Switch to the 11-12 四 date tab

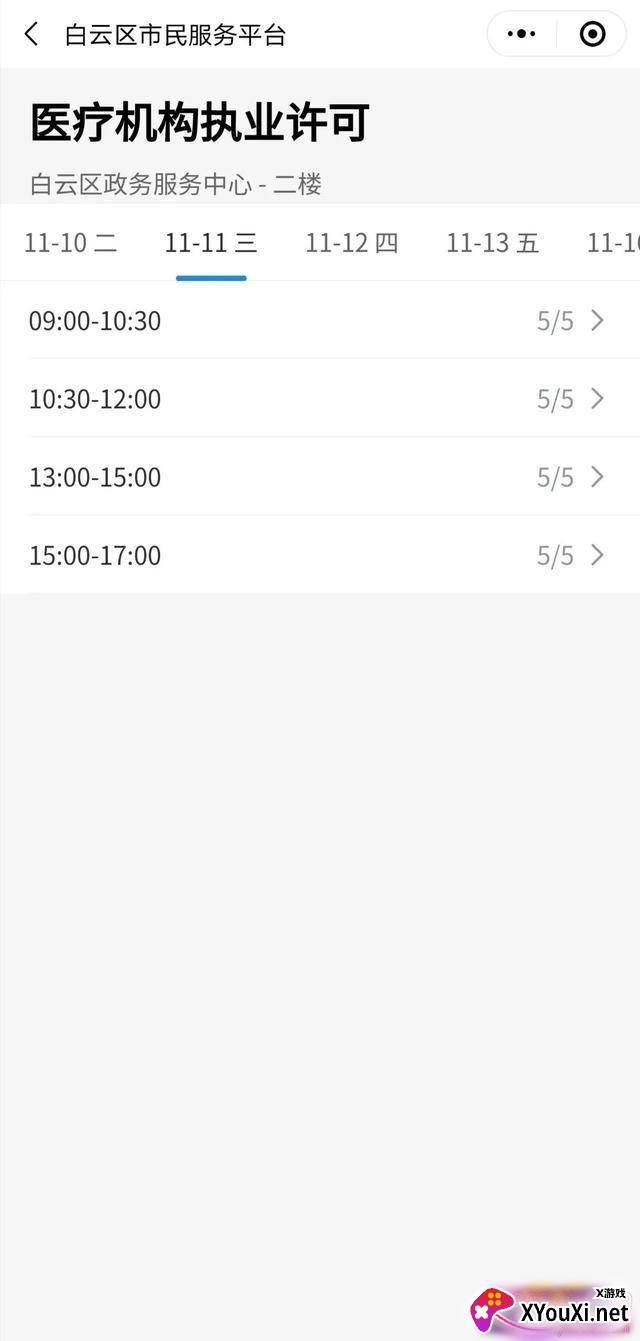point(352,243)
